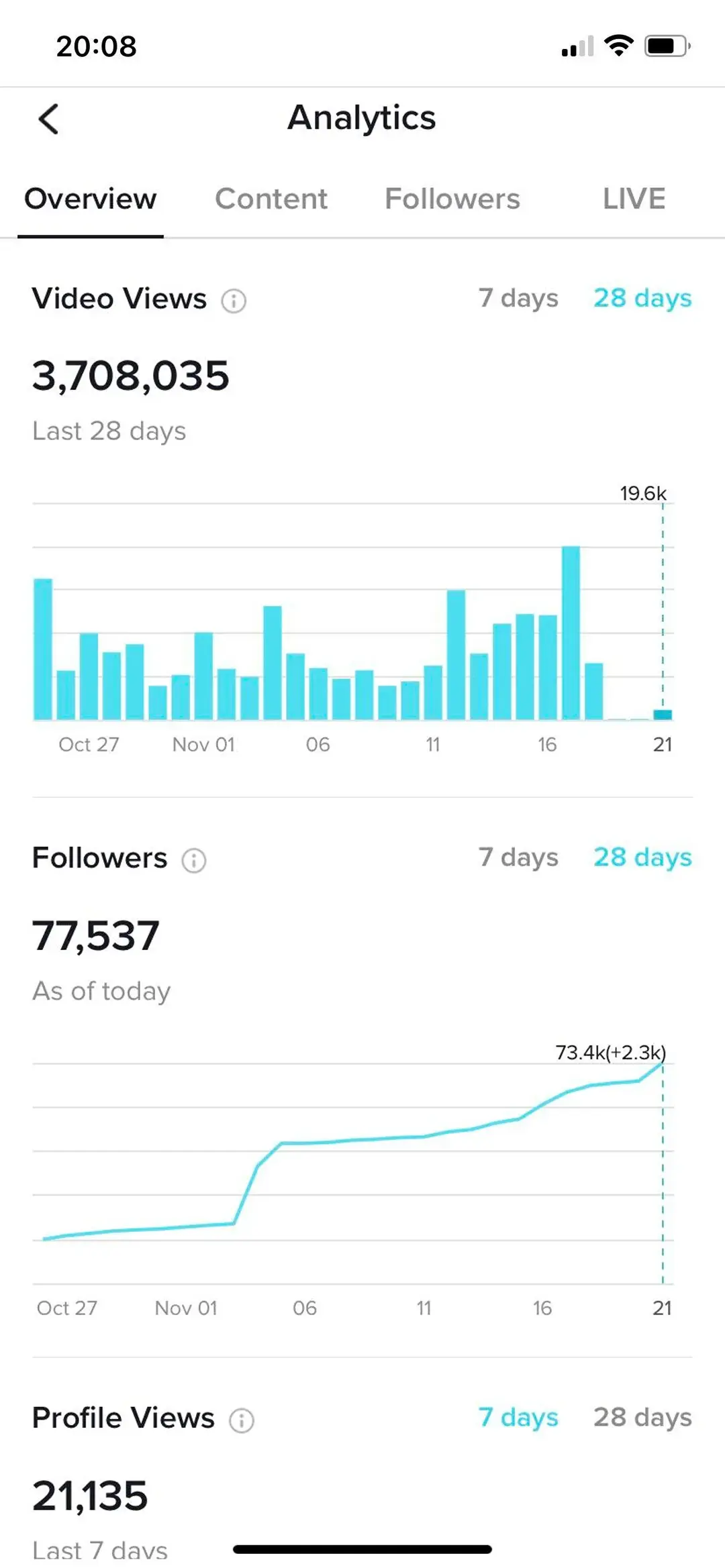Image resolution: width=725 pixels, height=1568 pixels.
Task: Show Profile Views for 28 days
Action: pyautogui.click(x=642, y=1418)
